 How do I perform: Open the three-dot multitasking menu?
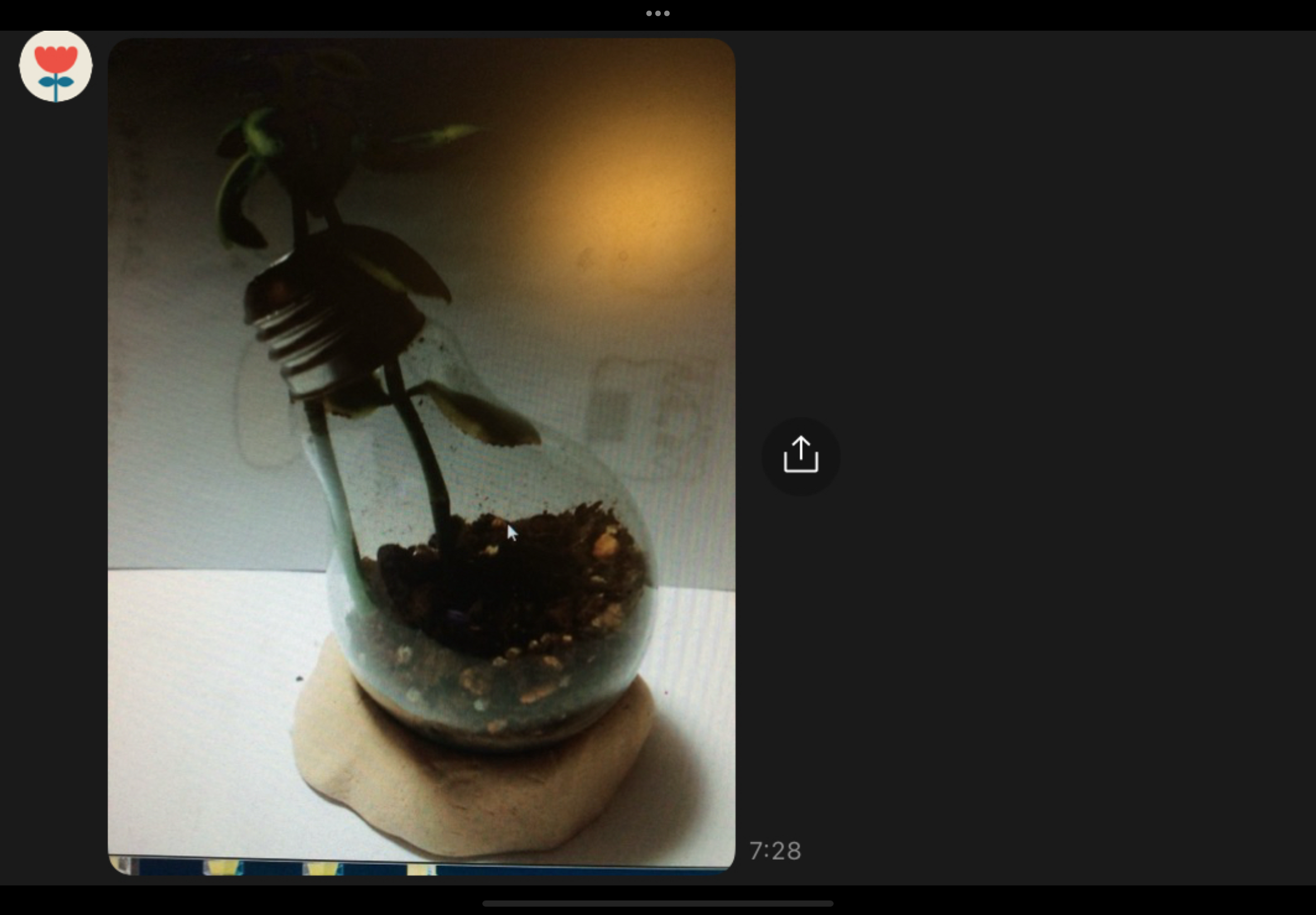657,13
